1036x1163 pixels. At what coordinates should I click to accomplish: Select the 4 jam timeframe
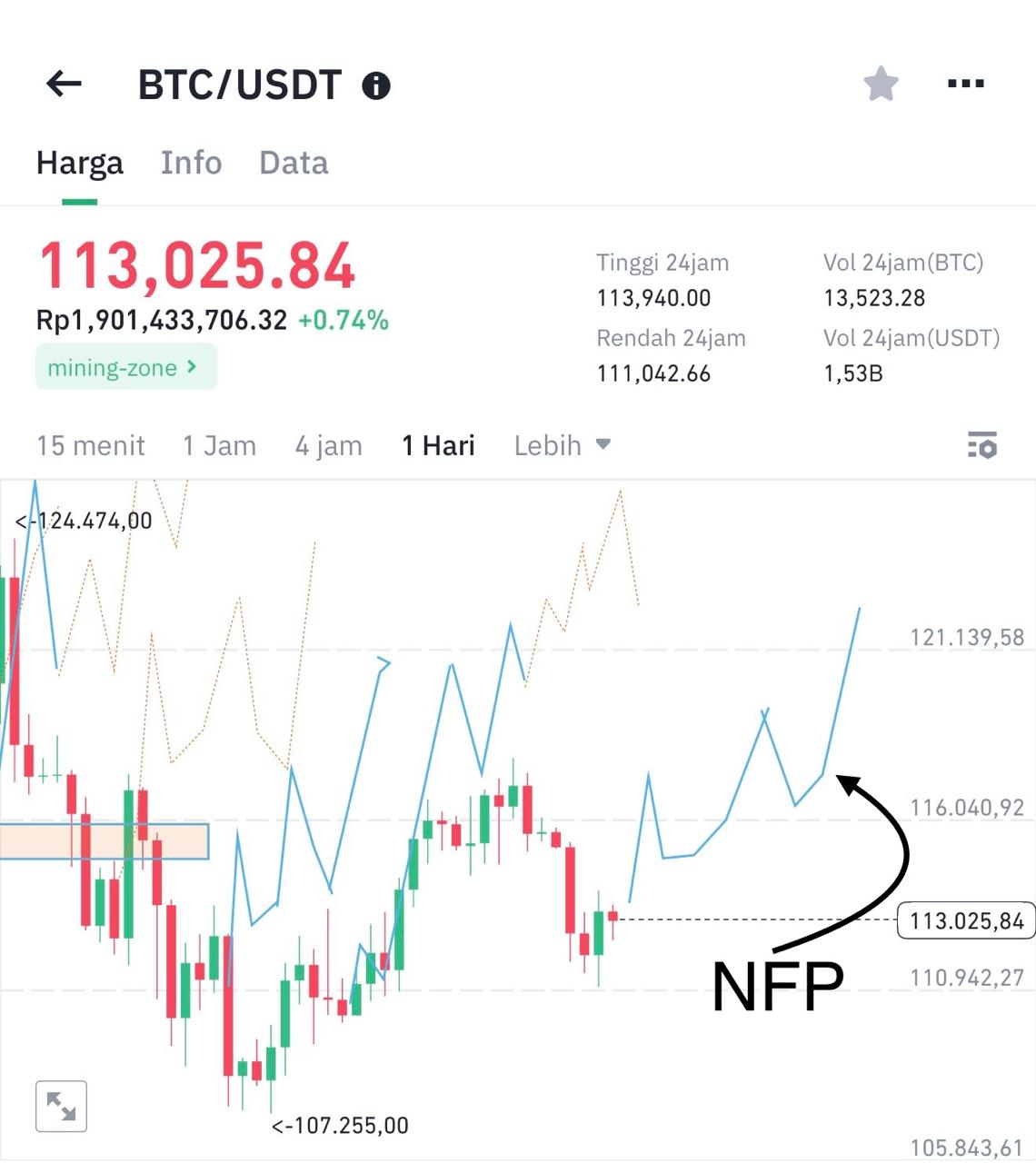328,445
